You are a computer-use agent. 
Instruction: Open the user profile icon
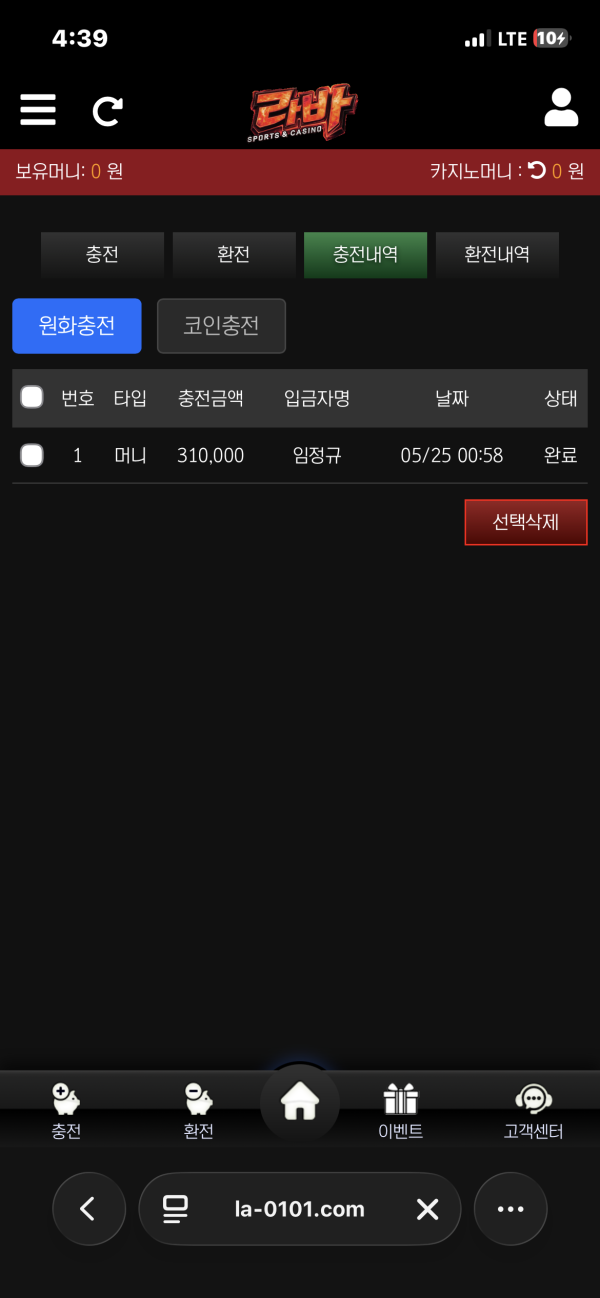pyautogui.click(x=562, y=108)
